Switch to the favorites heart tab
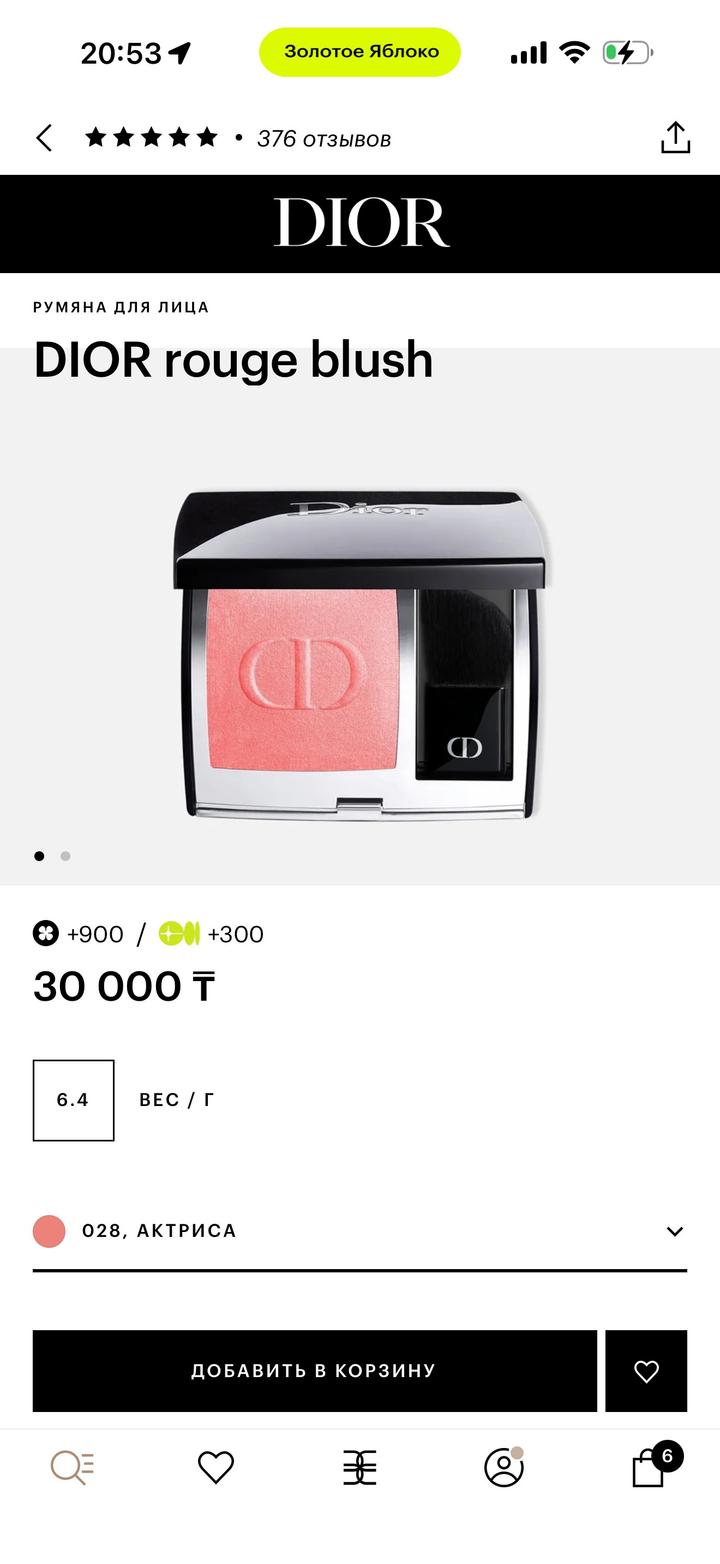The height and width of the screenshot is (1564, 720). coord(215,1467)
